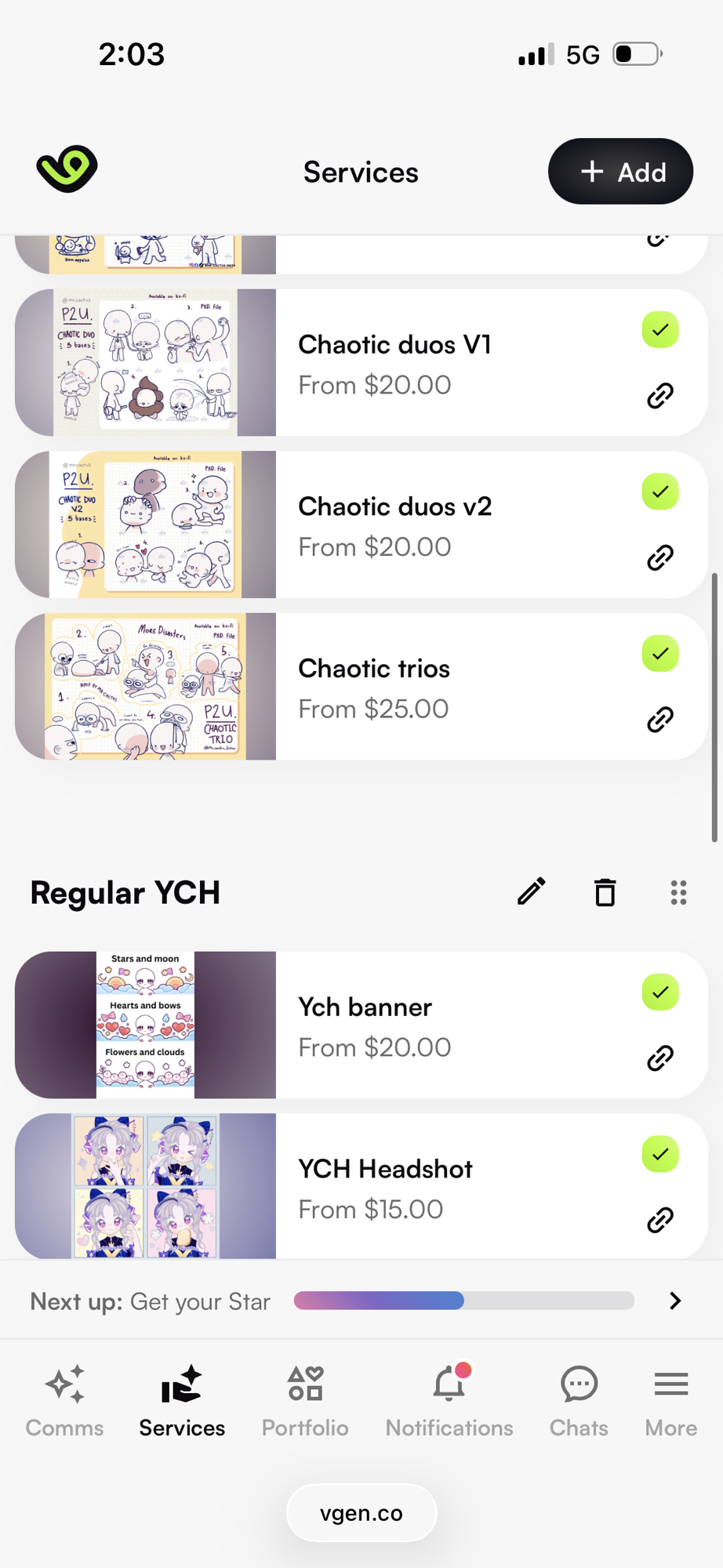Add a new service
This screenshot has width=723, height=1568.
(x=620, y=172)
